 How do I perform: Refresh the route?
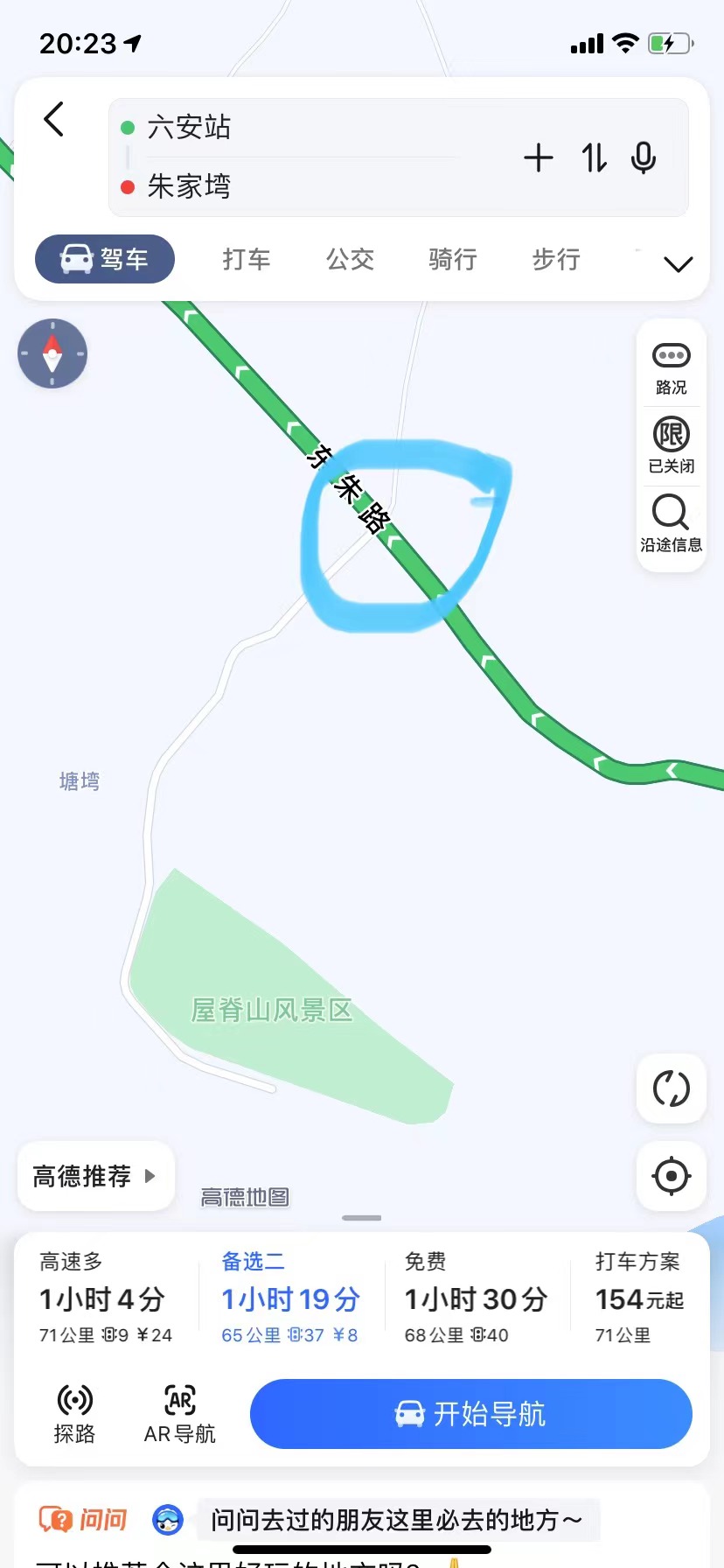point(671,1088)
